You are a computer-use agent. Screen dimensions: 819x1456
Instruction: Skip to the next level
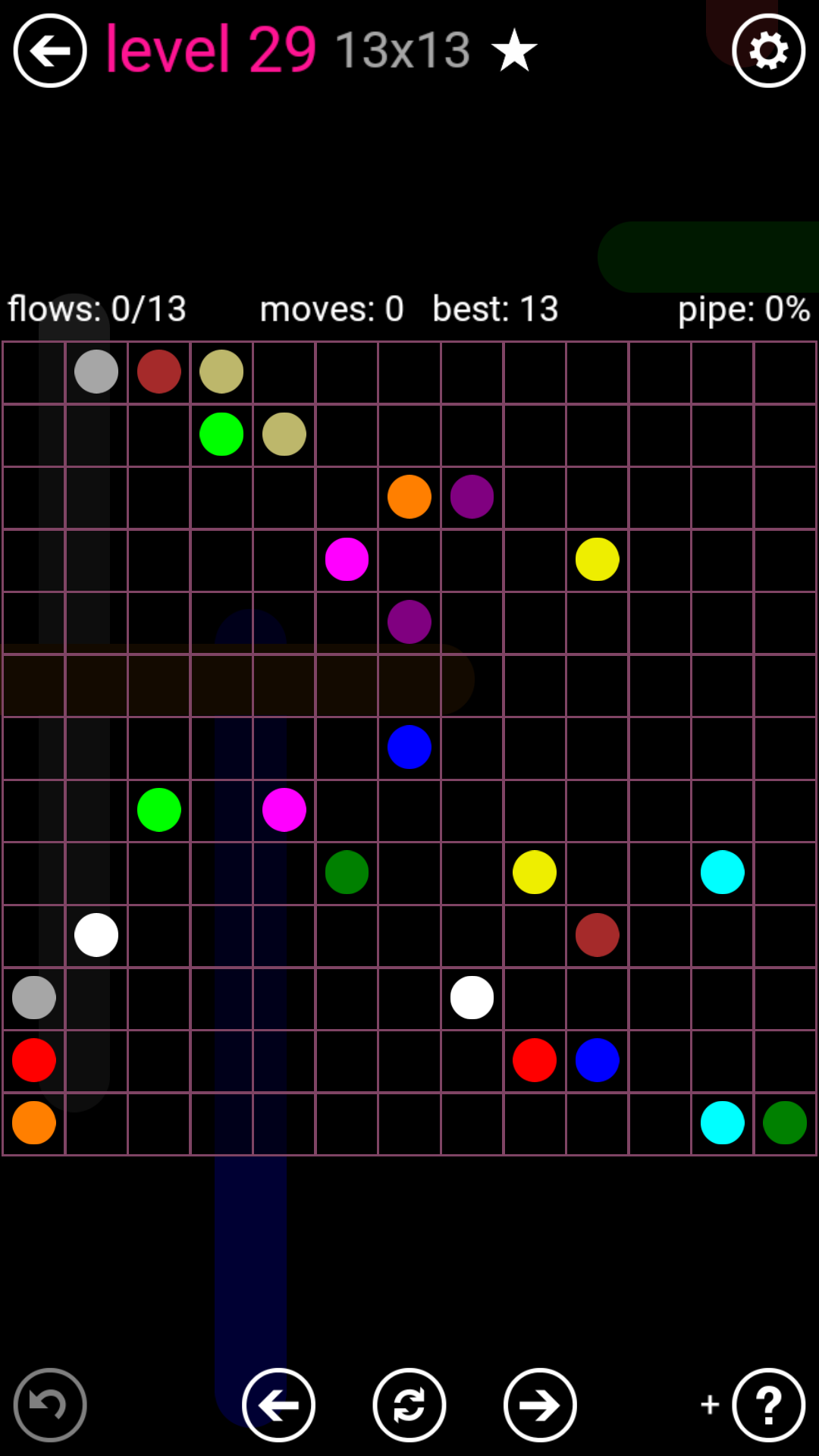(x=540, y=1404)
